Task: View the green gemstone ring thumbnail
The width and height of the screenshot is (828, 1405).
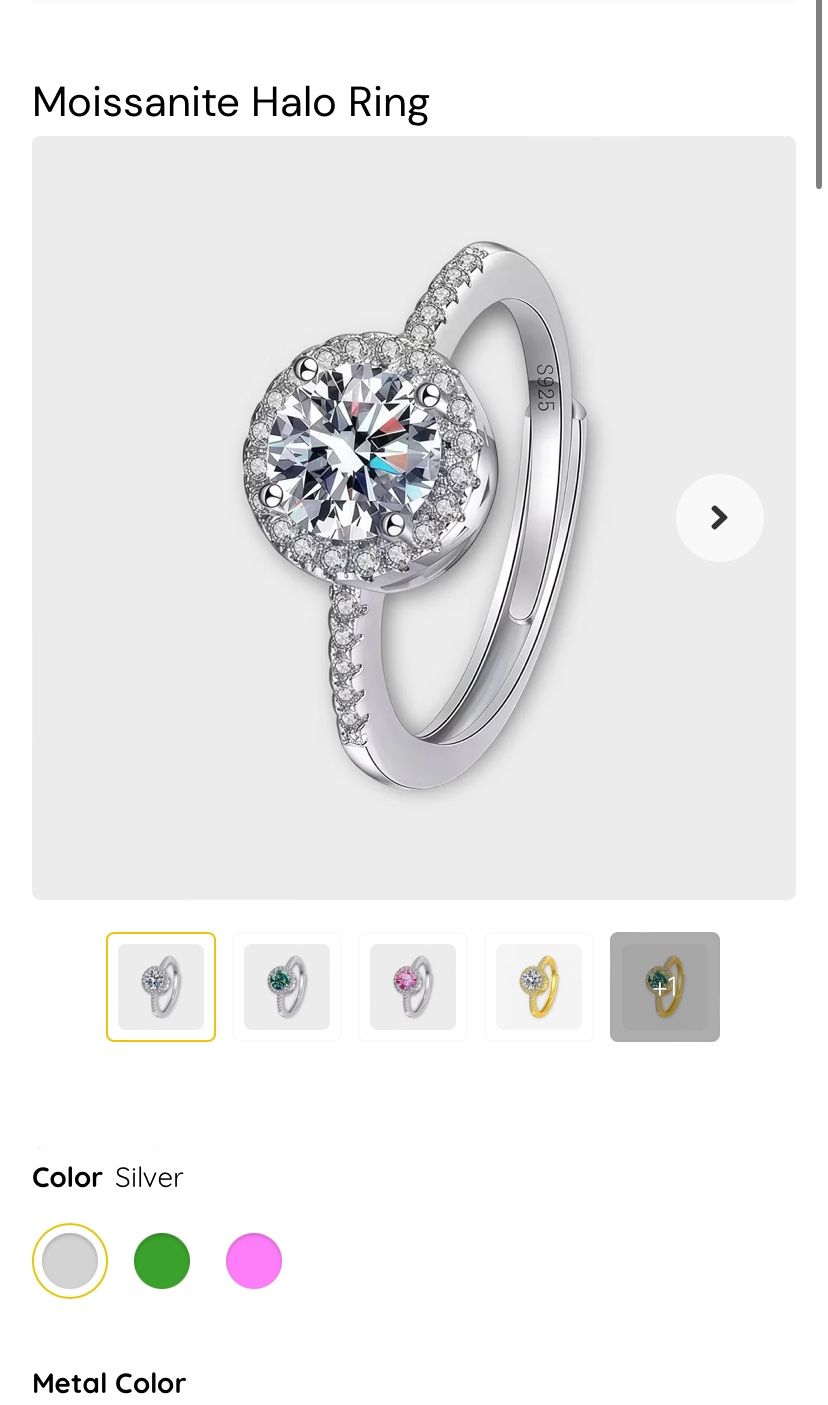Action: coord(287,986)
